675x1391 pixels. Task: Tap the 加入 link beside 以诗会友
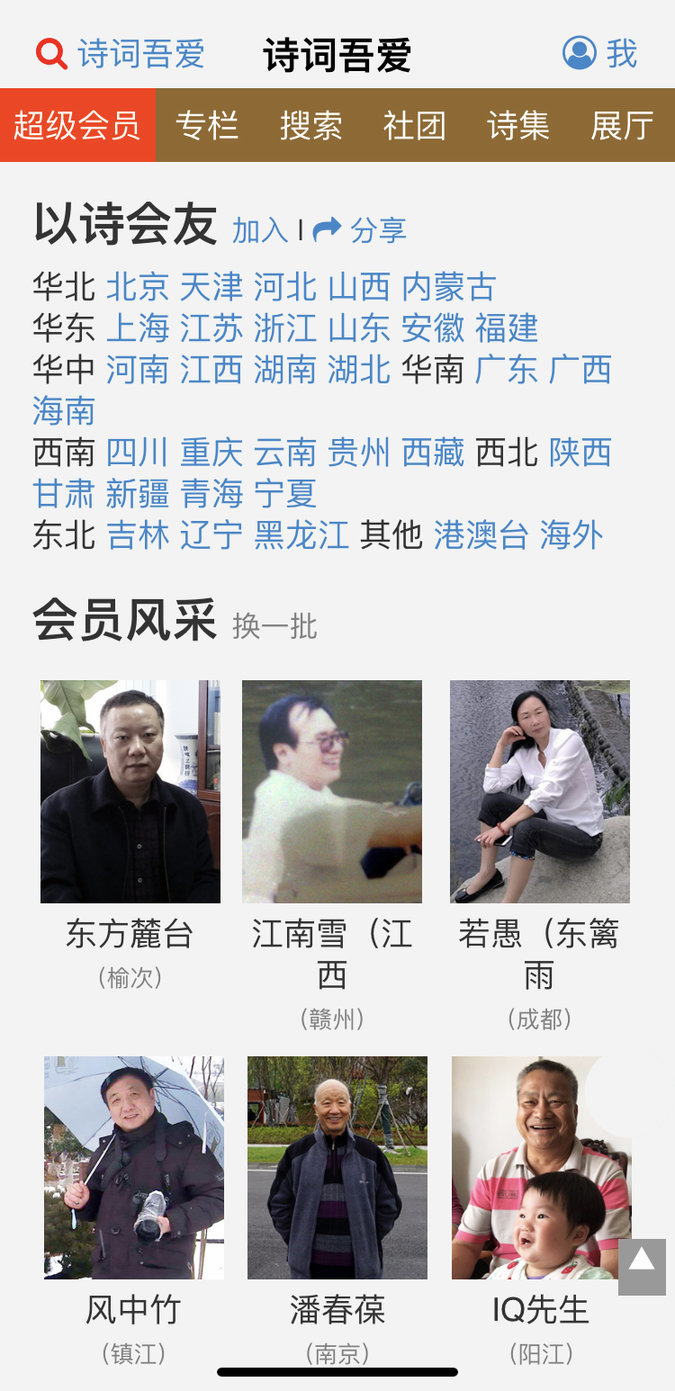click(260, 231)
